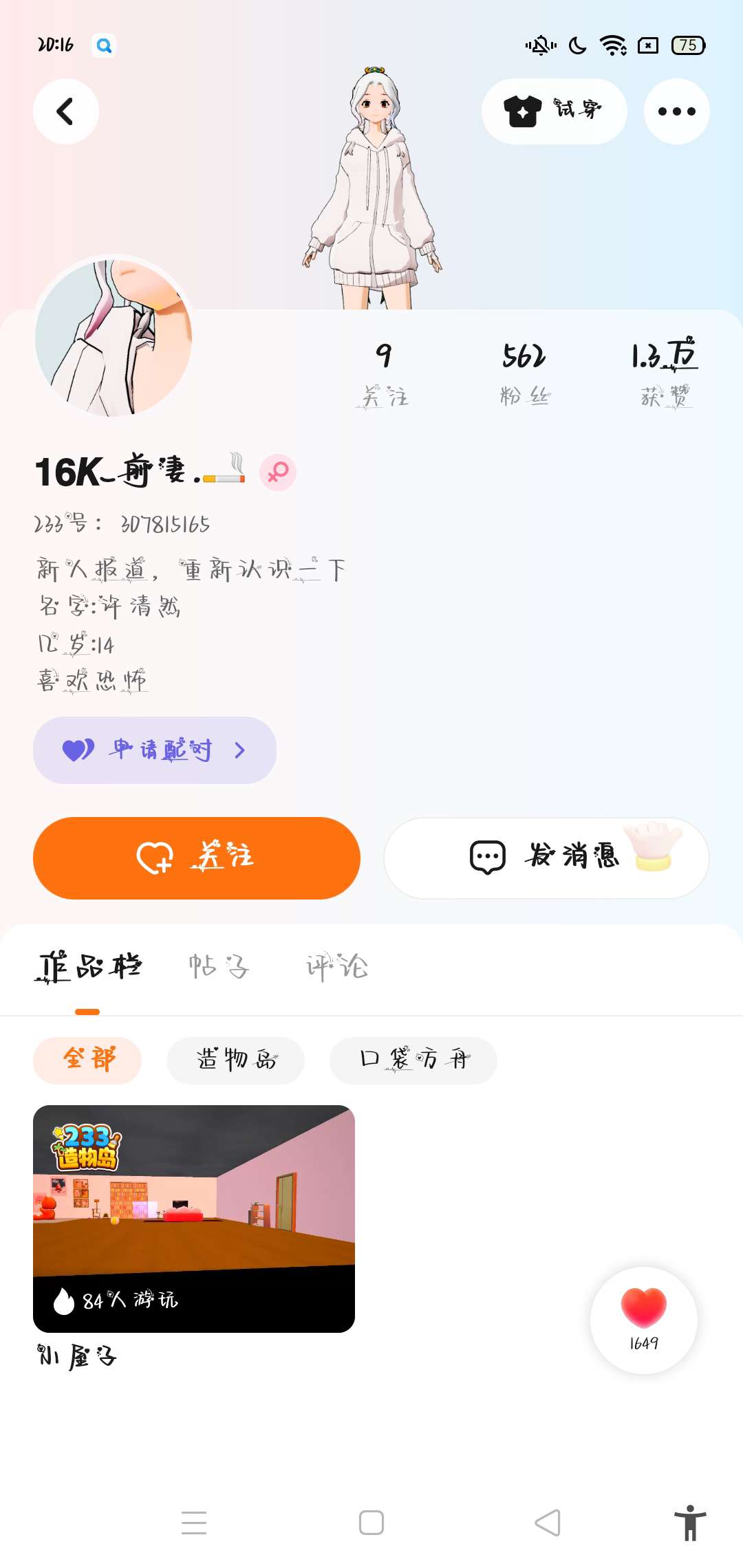Switch to the 评论 tab
The width and height of the screenshot is (743, 1568).
pos(336,966)
